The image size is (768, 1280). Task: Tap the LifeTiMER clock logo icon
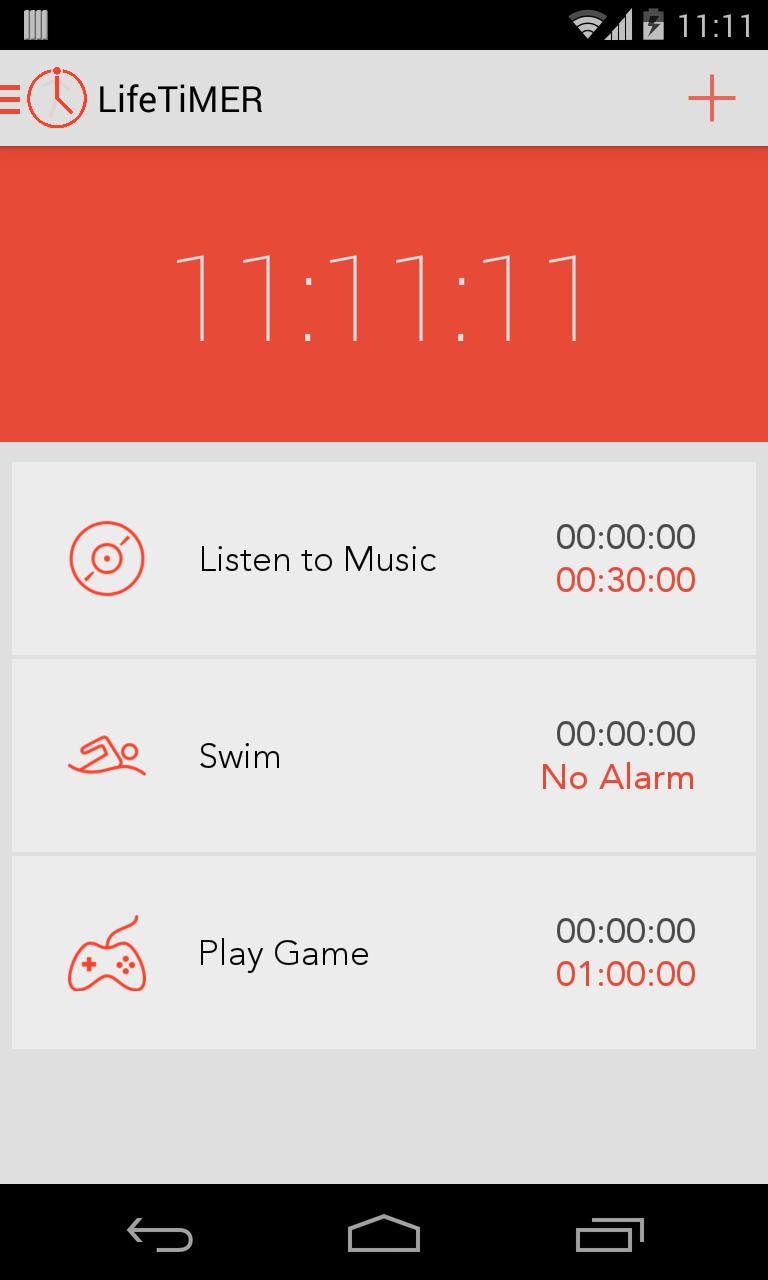55,98
